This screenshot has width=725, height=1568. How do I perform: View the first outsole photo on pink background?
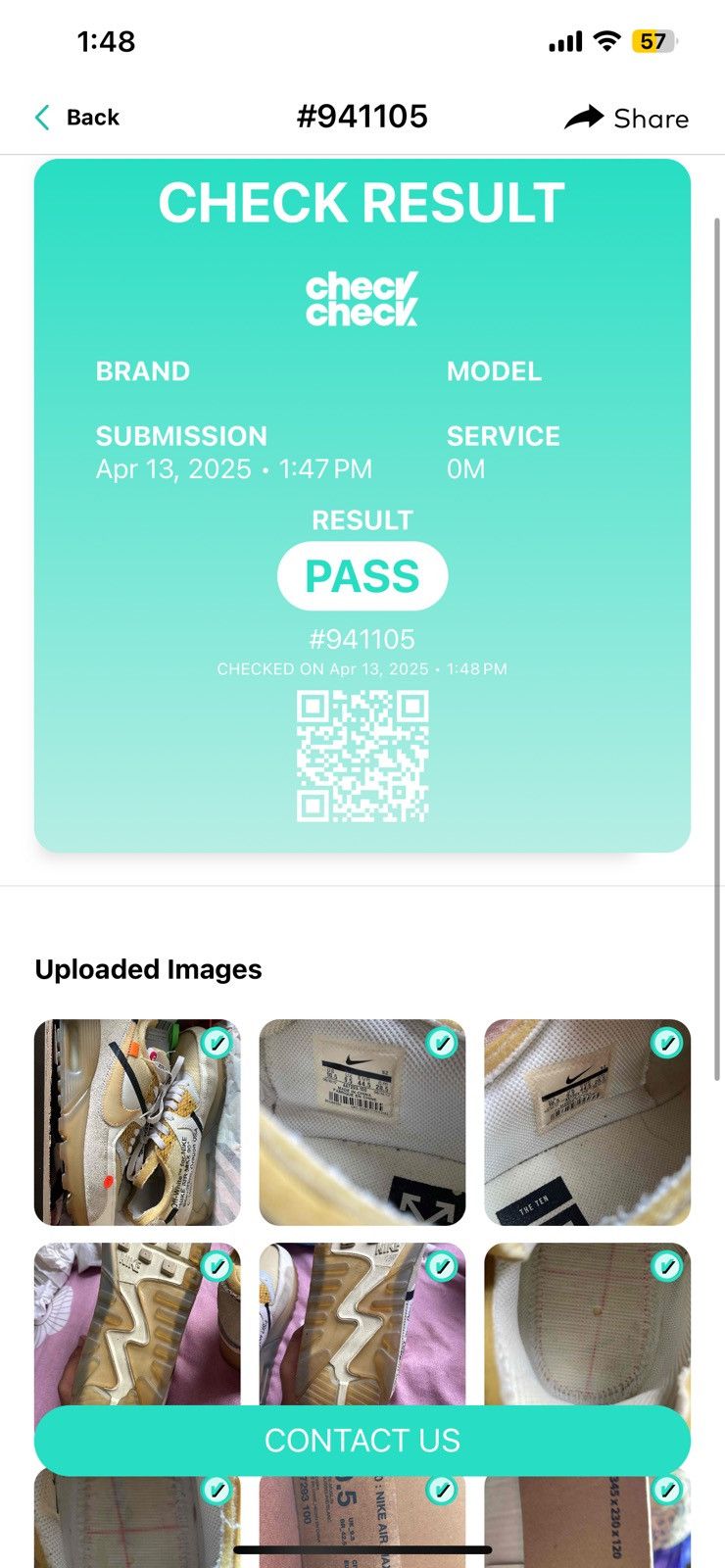(137, 1325)
